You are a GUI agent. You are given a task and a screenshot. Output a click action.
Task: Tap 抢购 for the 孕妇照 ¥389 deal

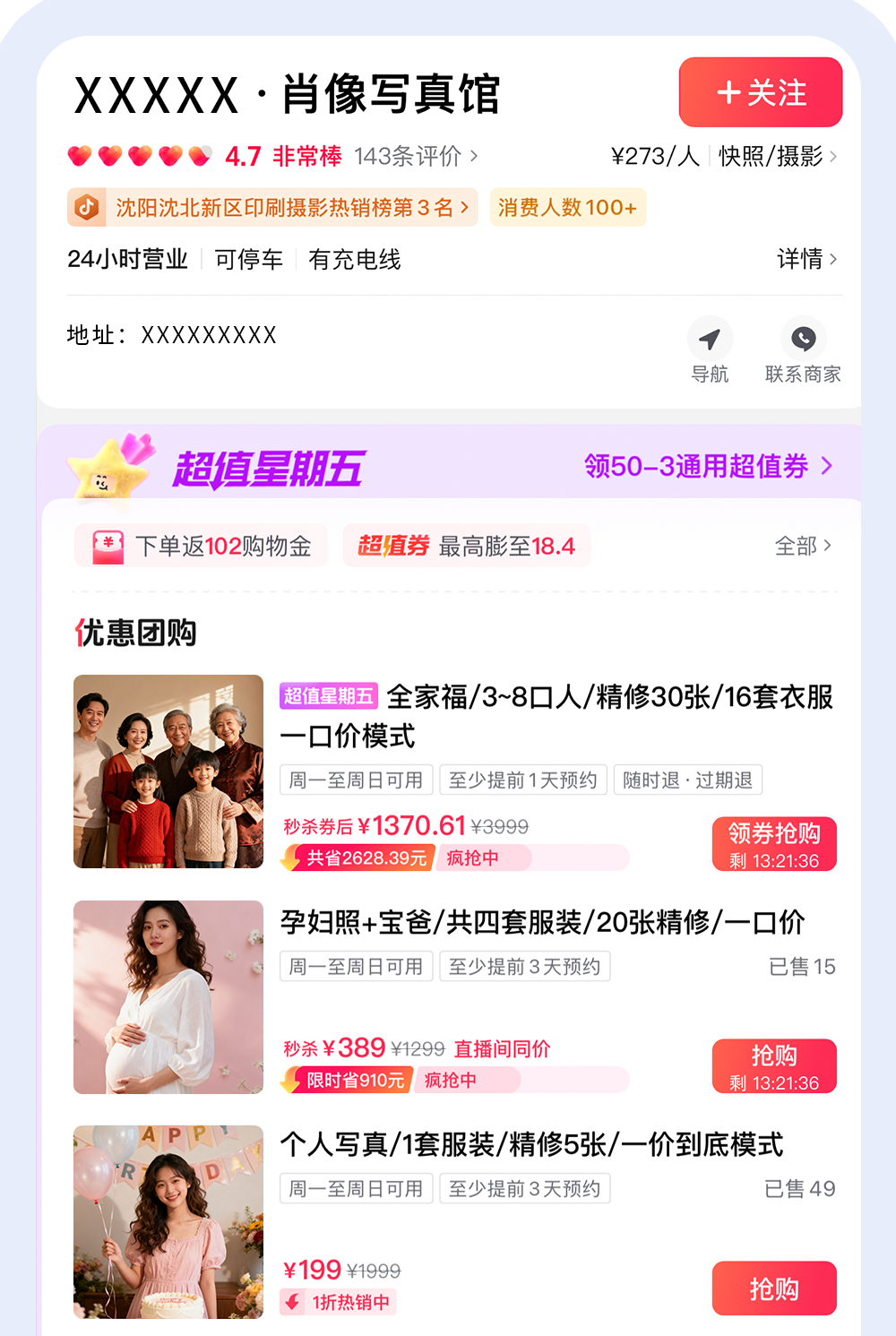pyautogui.click(x=774, y=1065)
